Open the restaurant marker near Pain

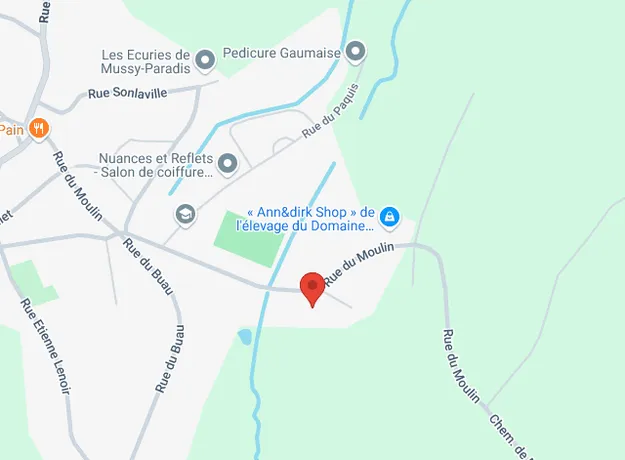coord(39,128)
